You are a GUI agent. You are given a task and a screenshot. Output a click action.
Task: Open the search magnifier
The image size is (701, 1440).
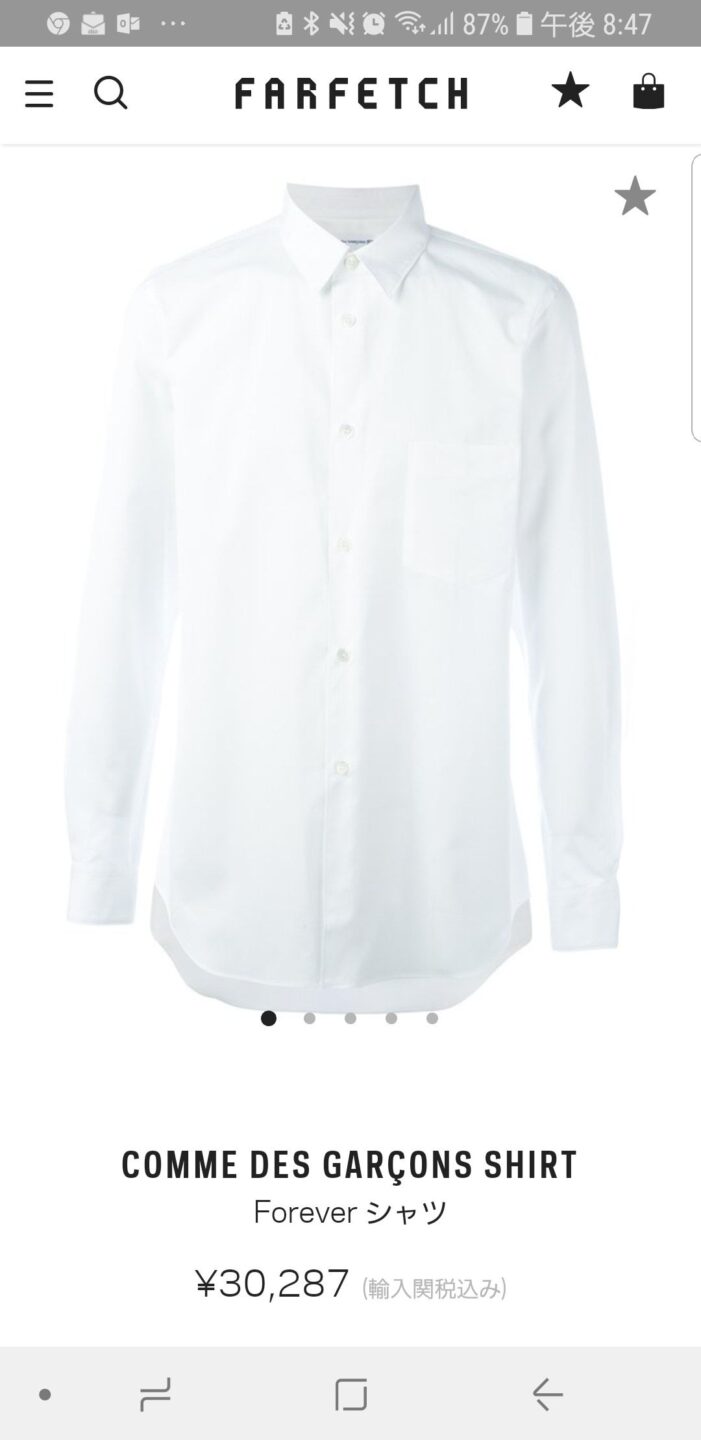coord(111,93)
